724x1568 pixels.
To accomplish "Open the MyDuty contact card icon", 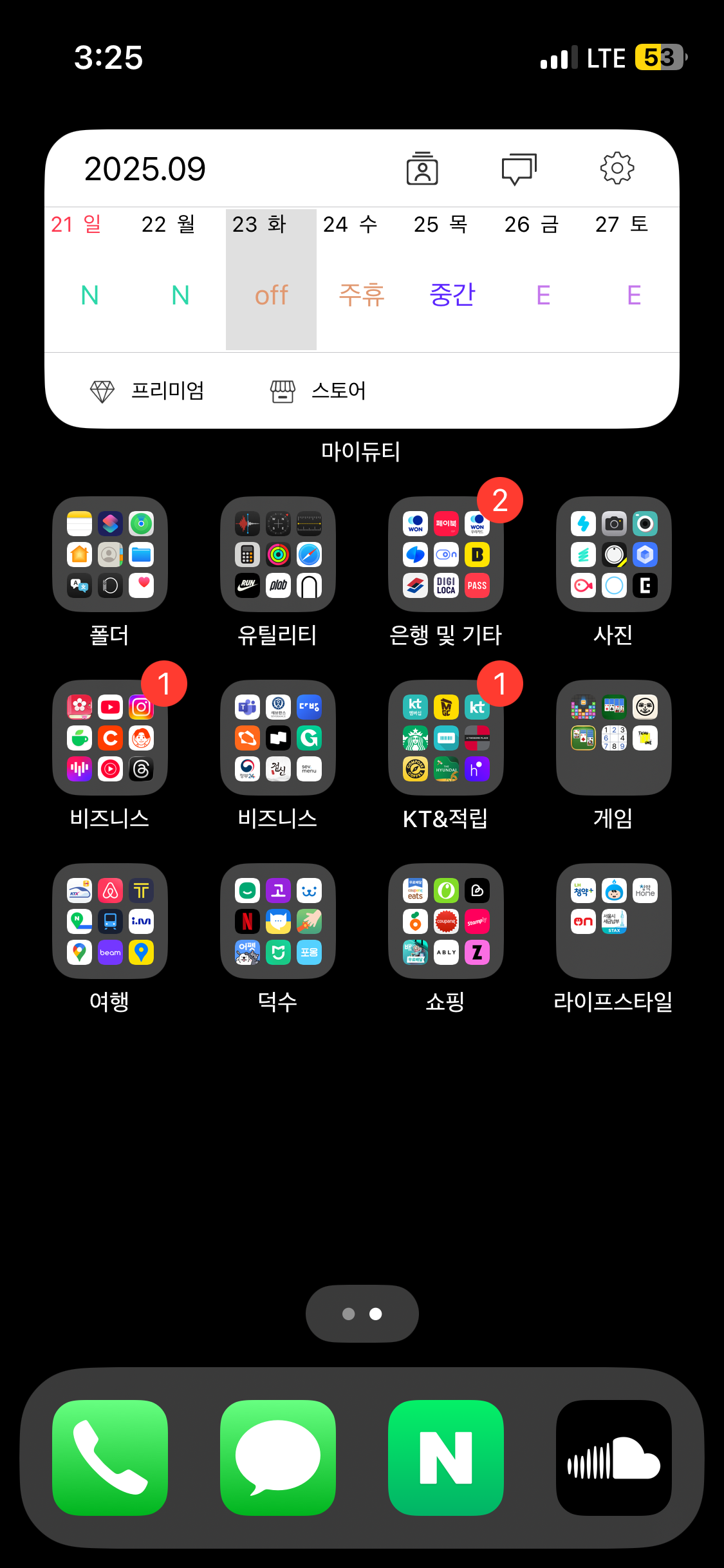I will tap(422, 169).
